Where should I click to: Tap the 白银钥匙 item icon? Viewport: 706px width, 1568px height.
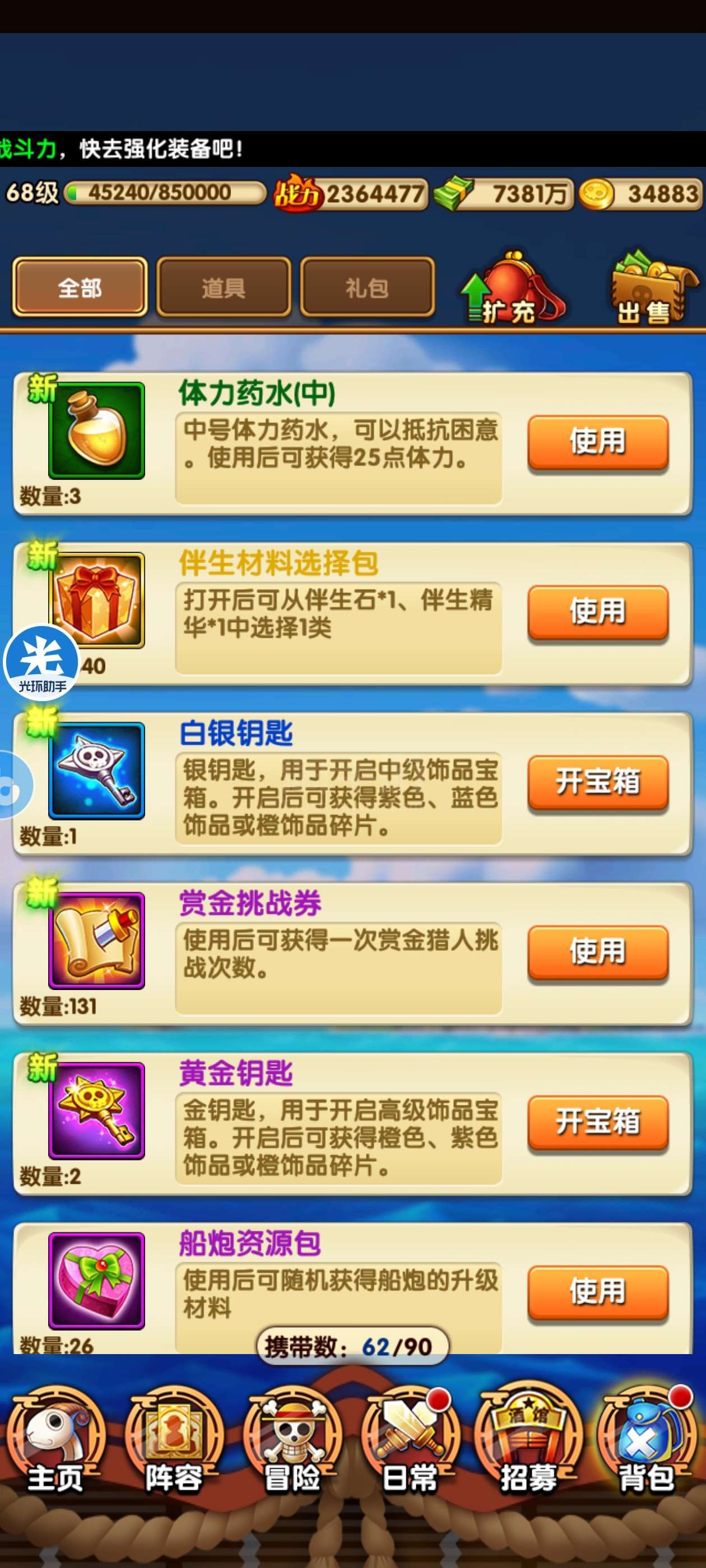click(96, 771)
